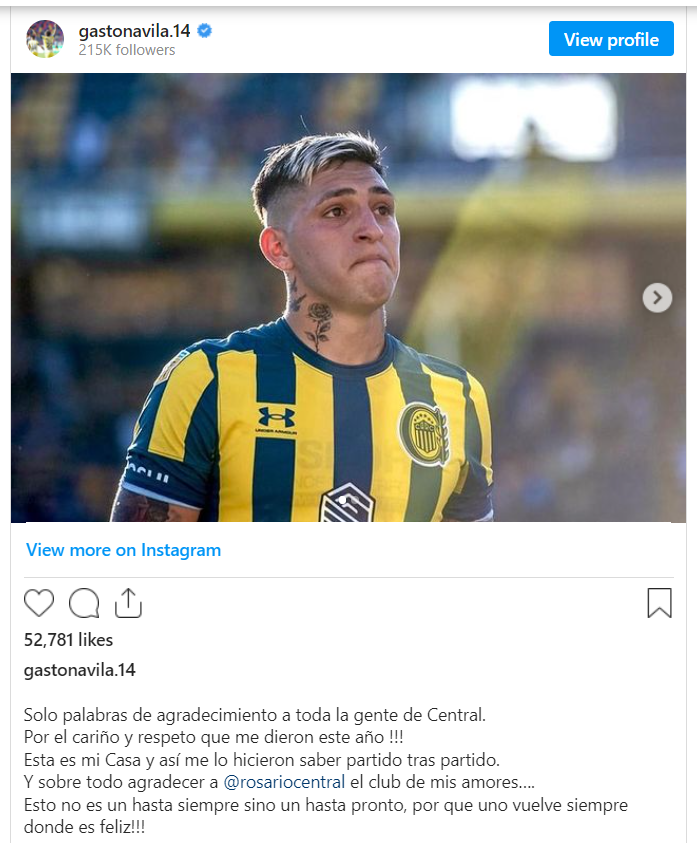Viewport: 697px width, 843px height.
Task: Share this Instagram post
Action: pyautogui.click(x=128, y=603)
